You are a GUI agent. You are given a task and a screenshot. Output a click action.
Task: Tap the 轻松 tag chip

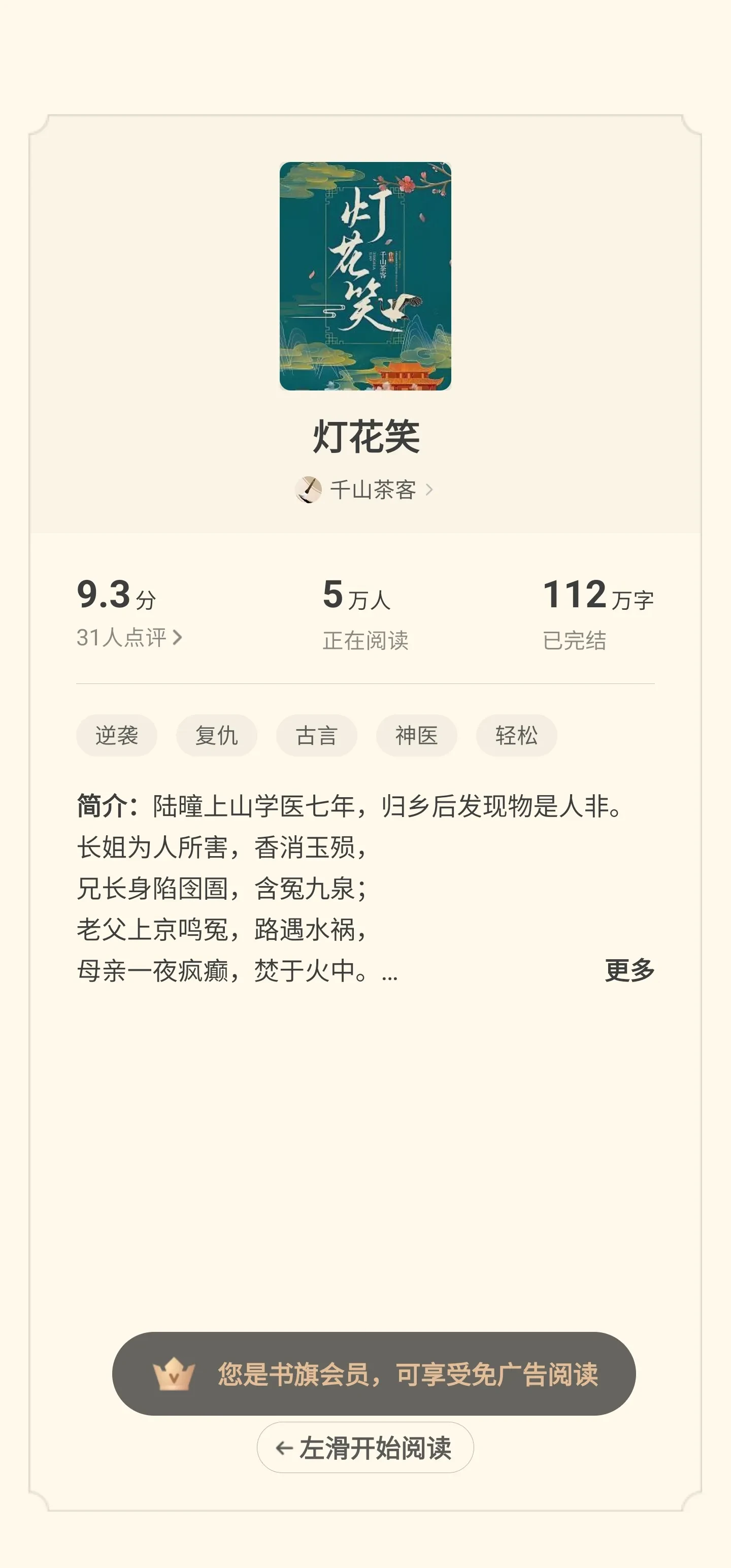516,735
